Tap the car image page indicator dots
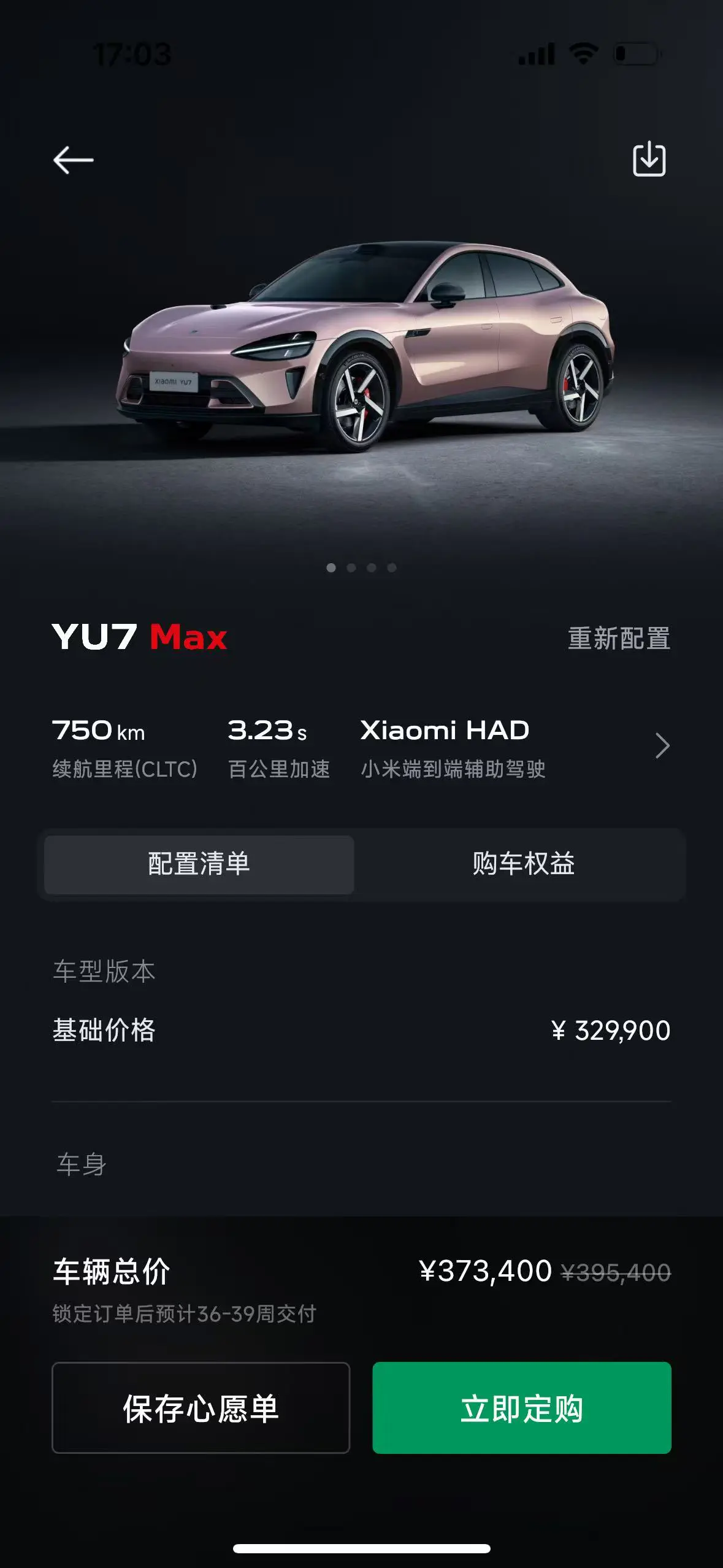This screenshot has height=1568, width=723. tap(361, 567)
